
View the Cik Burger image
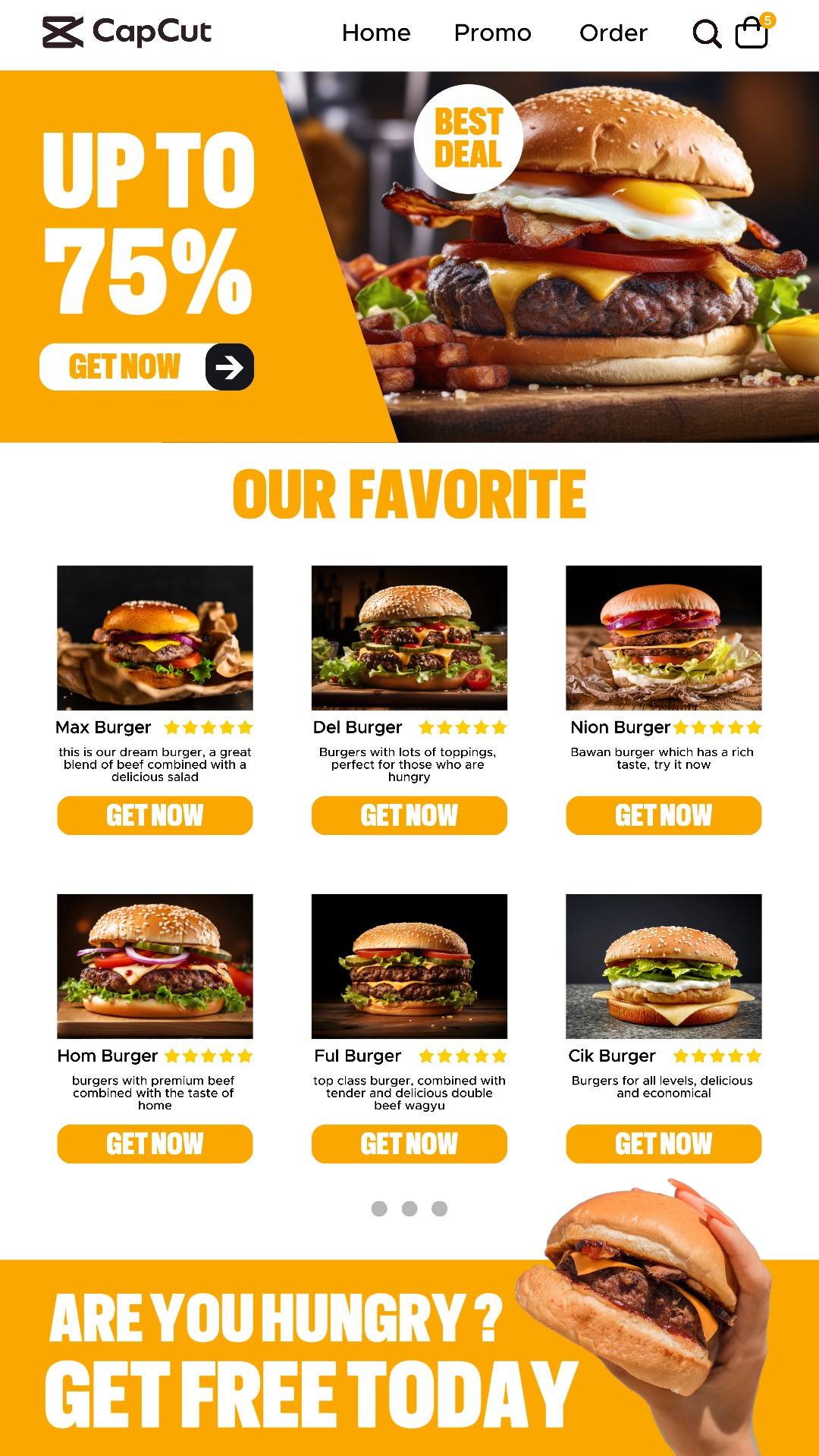(x=664, y=966)
